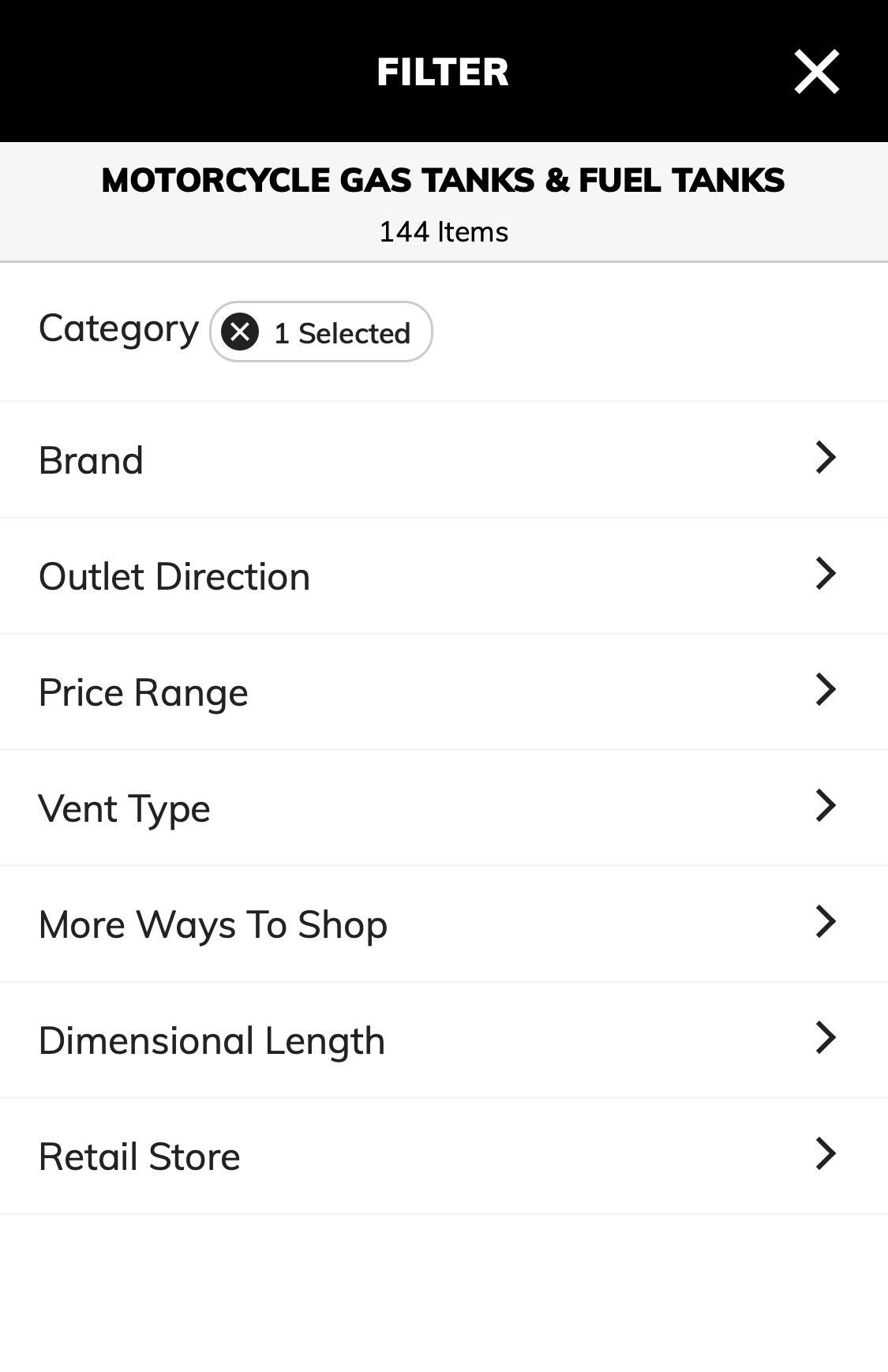Open the More Ways To Shop filter
The width and height of the screenshot is (888, 1372).
pyautogui.click(x=444, y=922)
